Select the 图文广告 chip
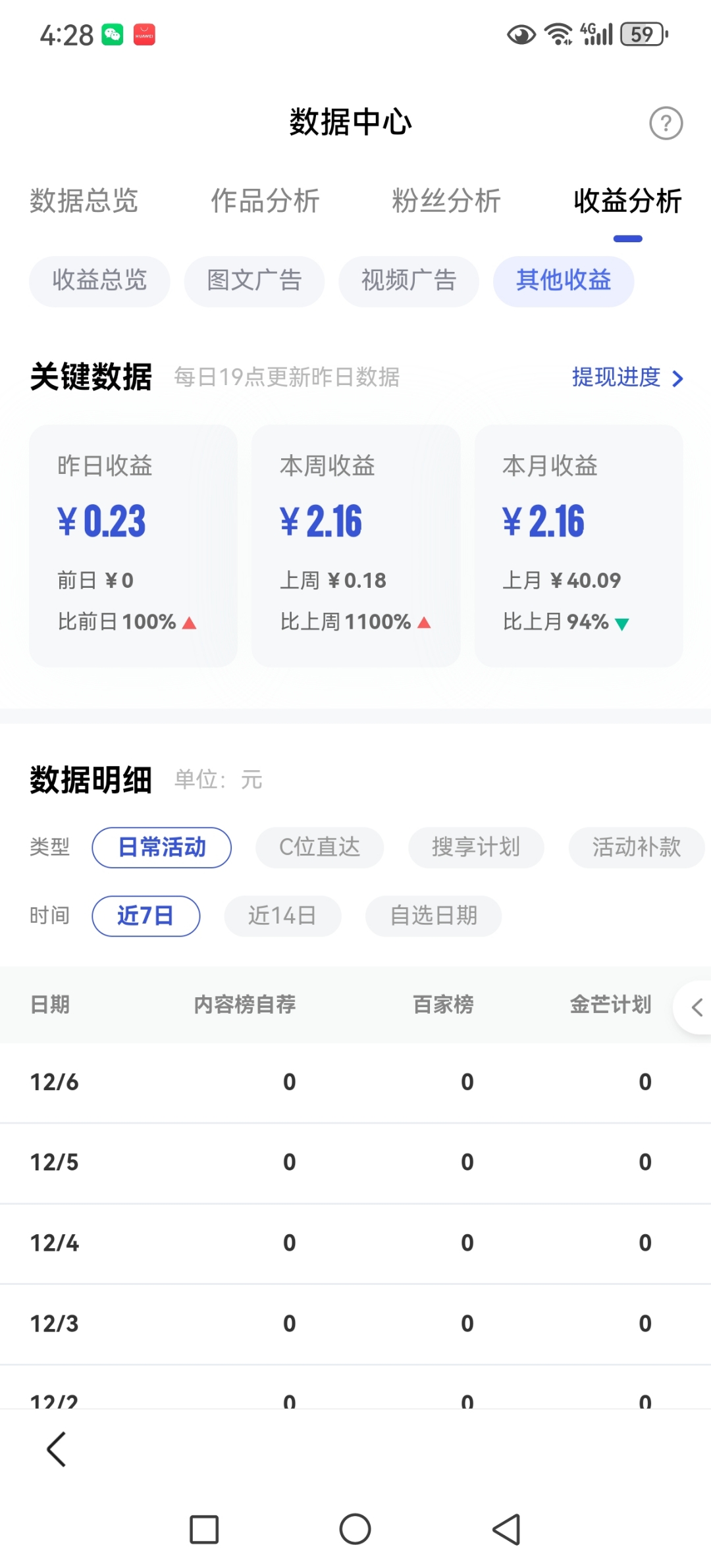This screenshot has width=711, height=1568. [x=254, y=281]
